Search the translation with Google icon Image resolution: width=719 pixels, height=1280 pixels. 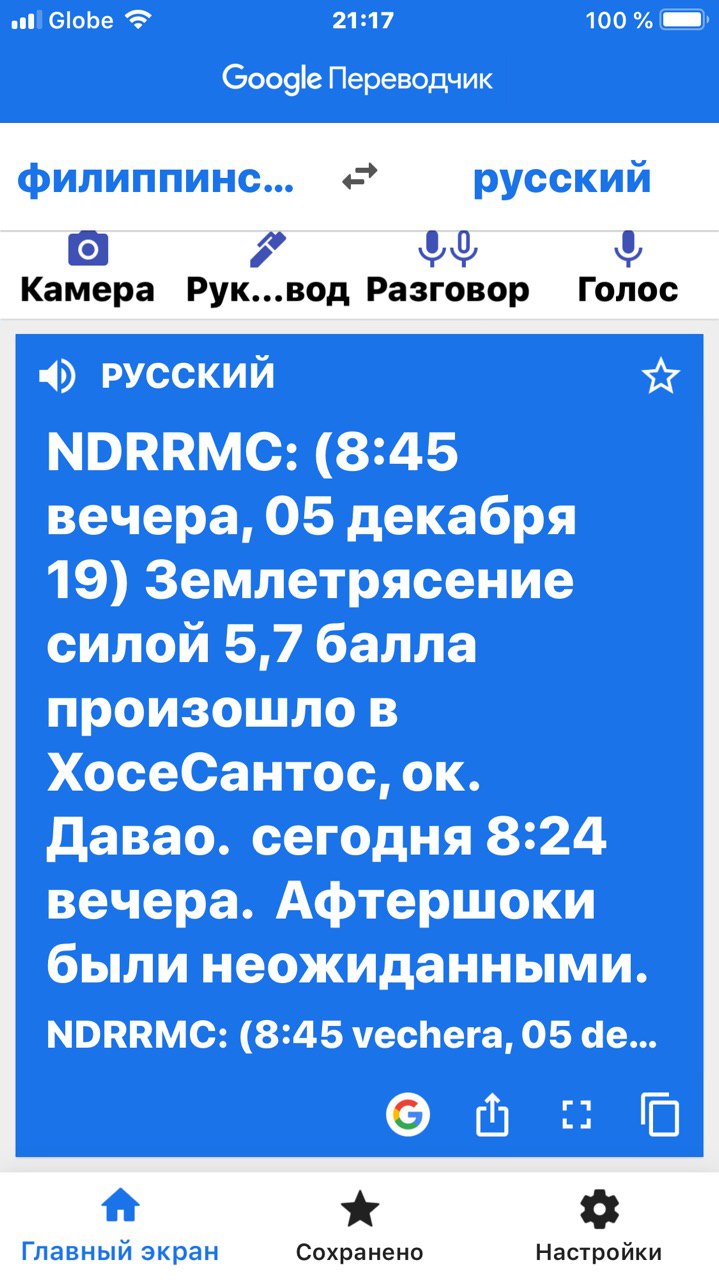coord(408,1114)
